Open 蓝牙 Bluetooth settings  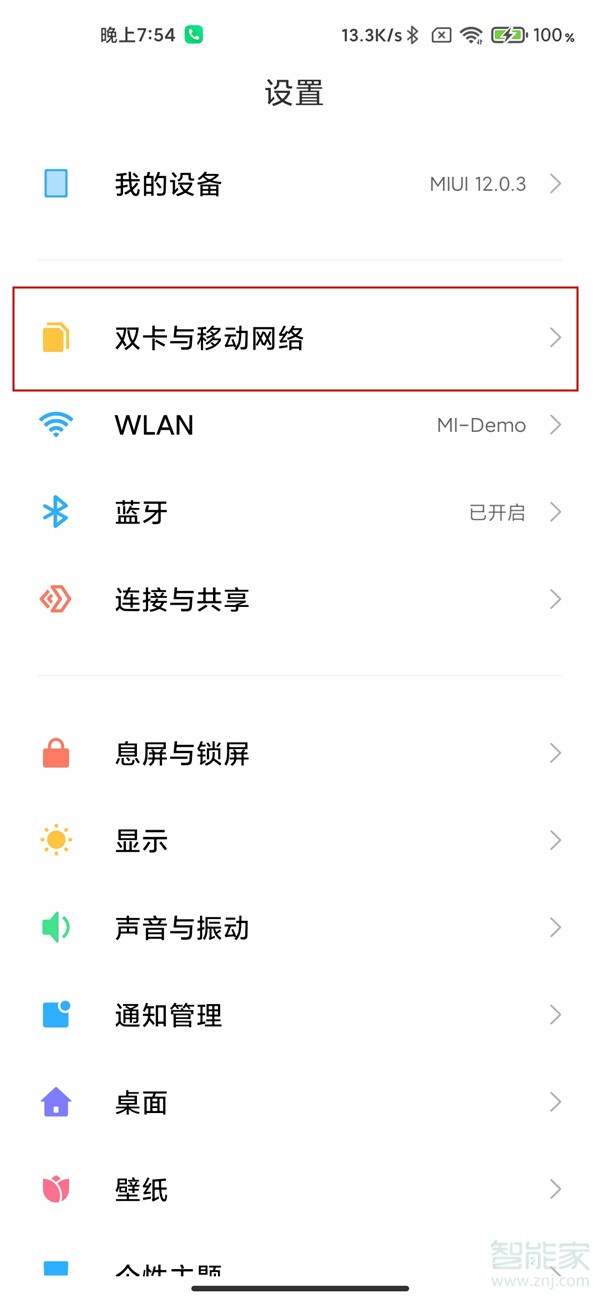300,512
